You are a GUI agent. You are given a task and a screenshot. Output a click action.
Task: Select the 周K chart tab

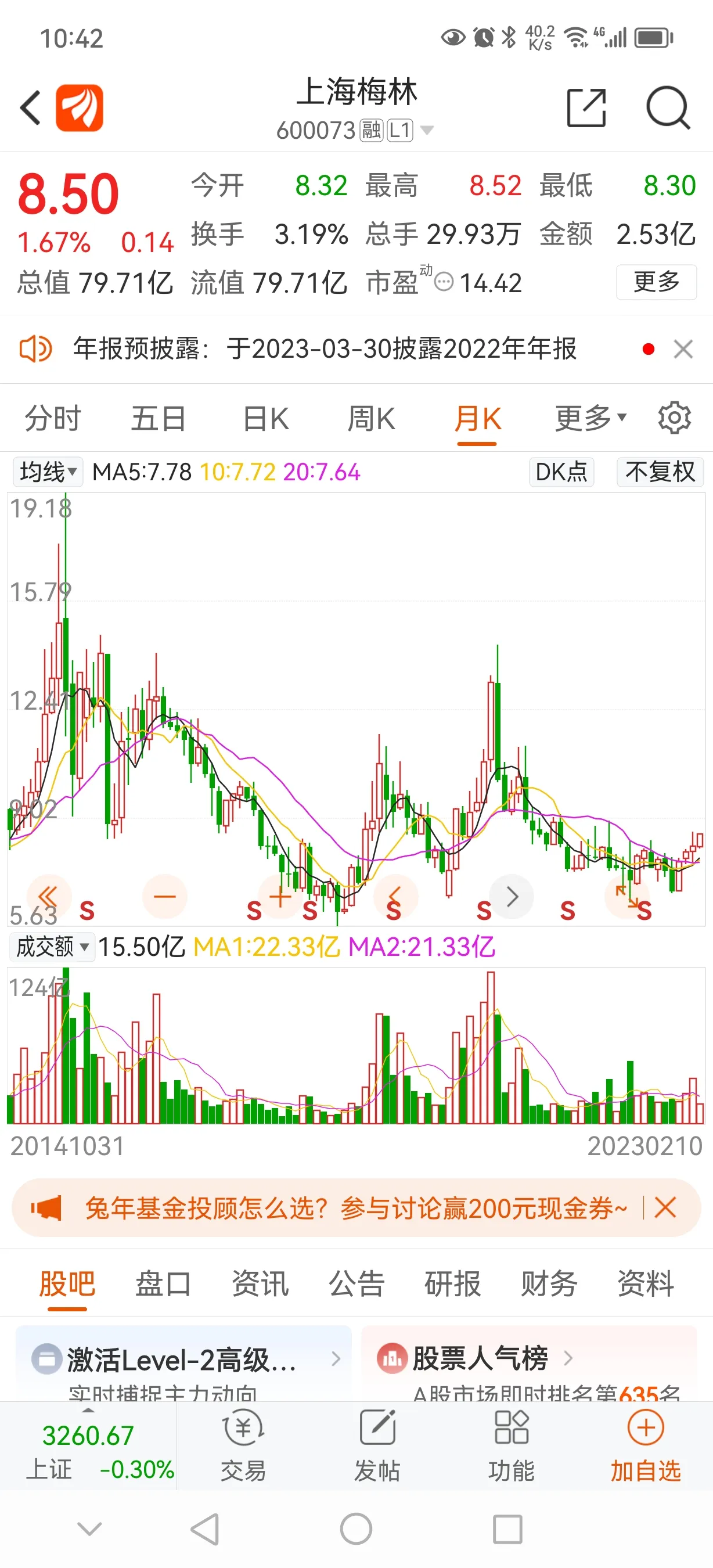point(371,419)
